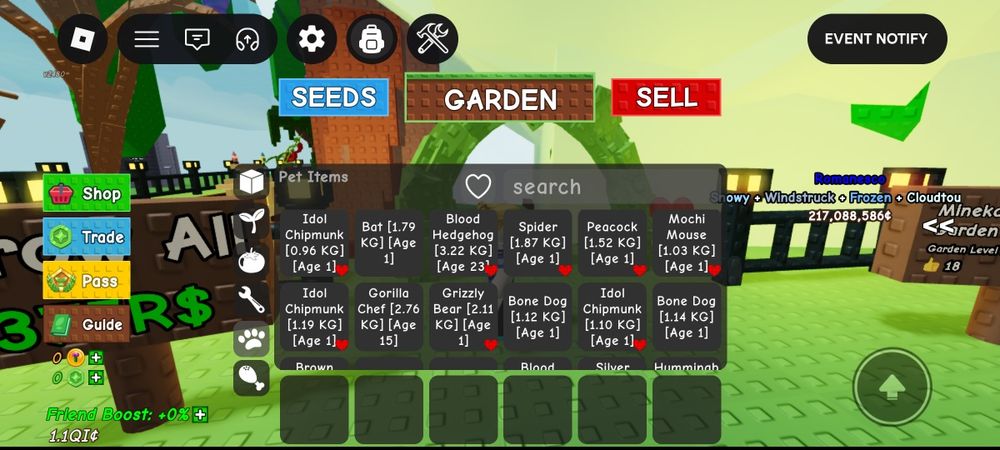This screenshot has height=450, width=1000.
Task: Open the hamburger menu
Action: coord(147,39)
